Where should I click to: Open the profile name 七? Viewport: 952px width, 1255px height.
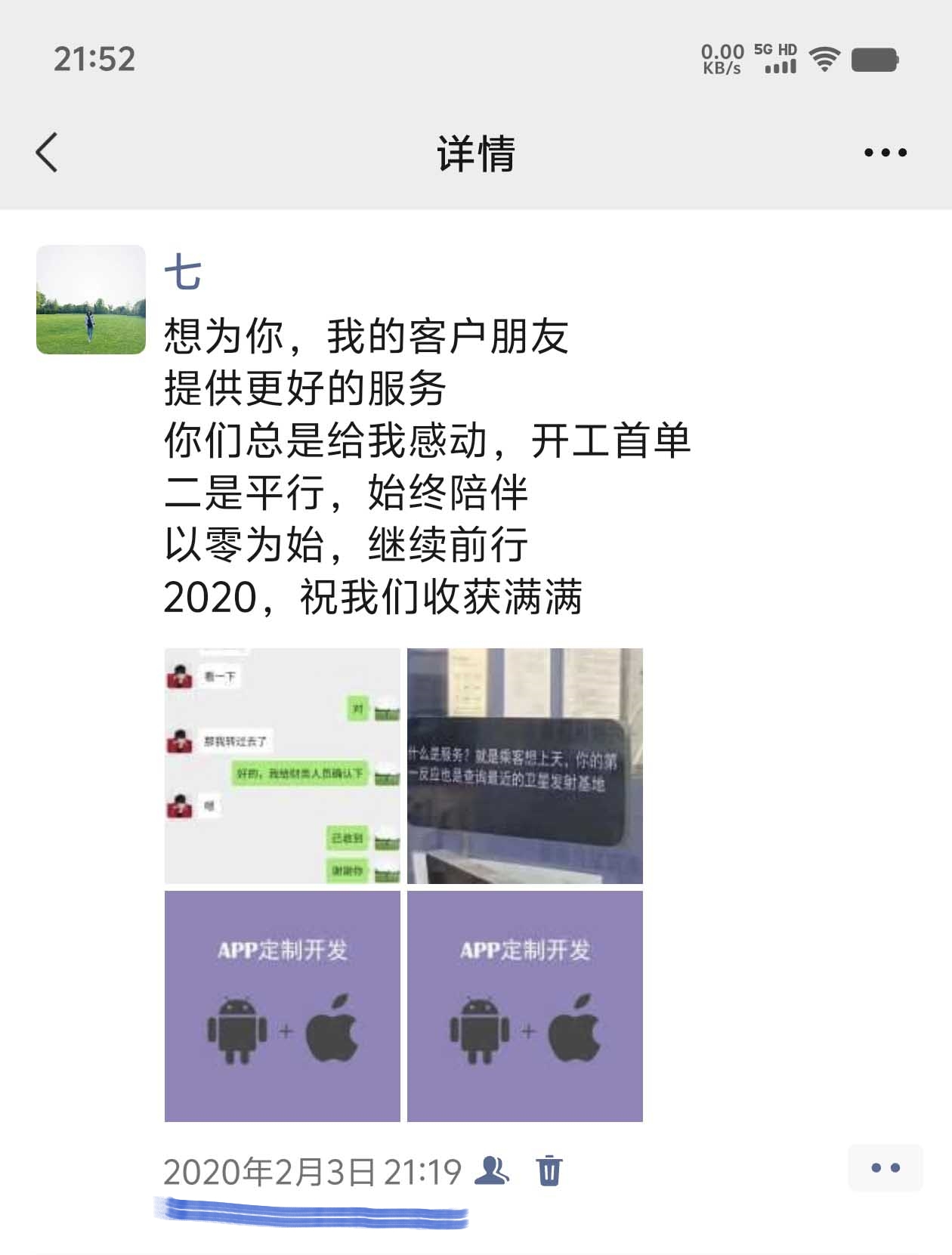[183, 273]
